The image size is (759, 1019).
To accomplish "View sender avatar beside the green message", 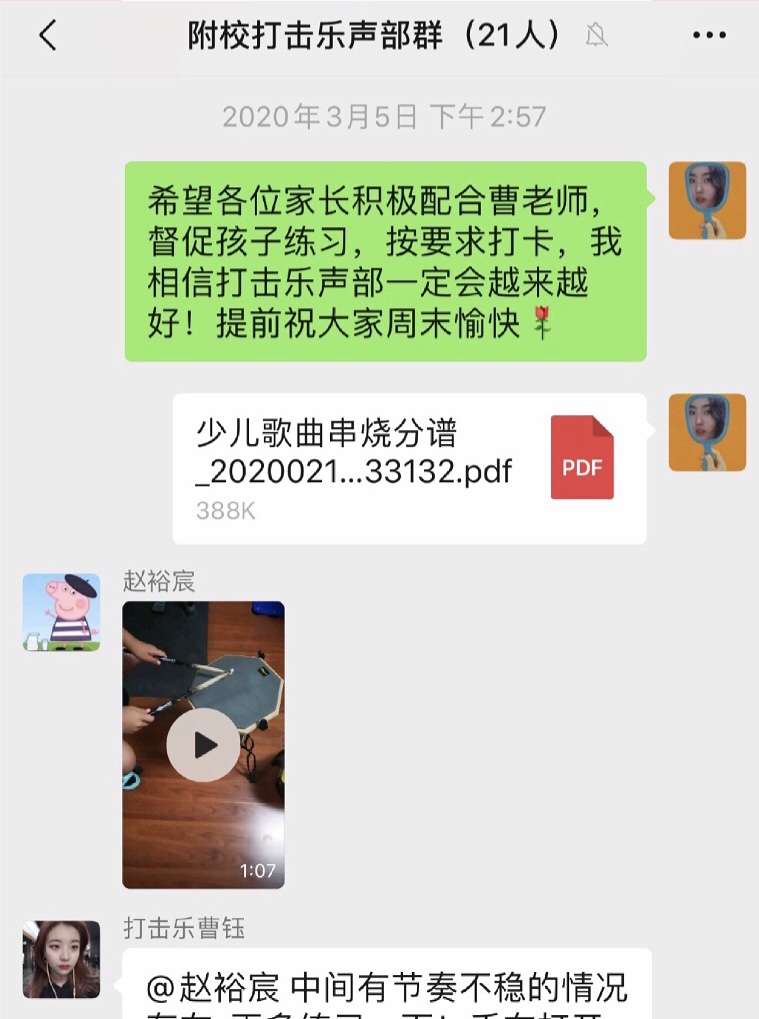I will [707, 200].
